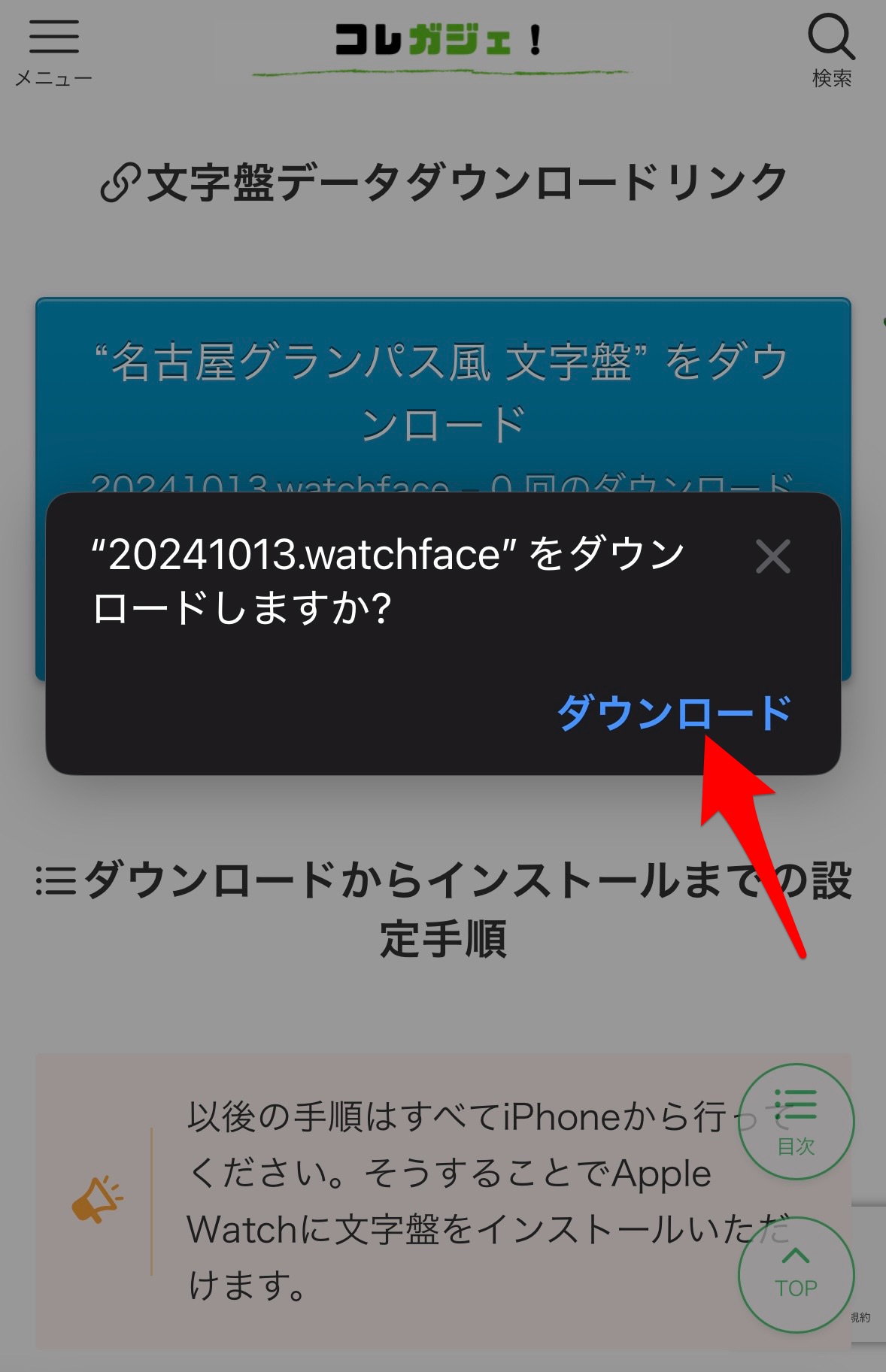
Task: Open the 目次 table of contents
Action: tap(796, 1122)
